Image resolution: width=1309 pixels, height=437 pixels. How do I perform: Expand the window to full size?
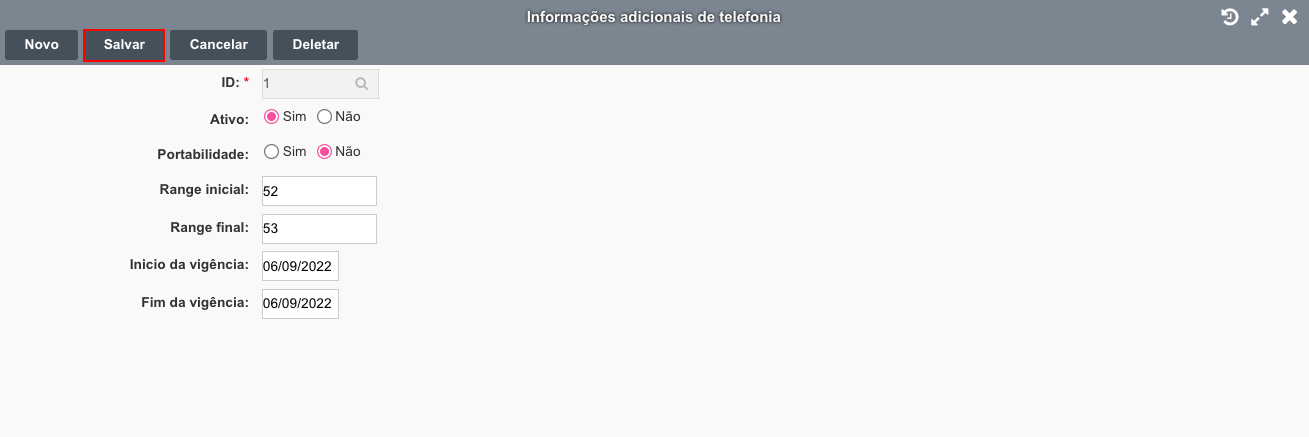coord(1260,17)
